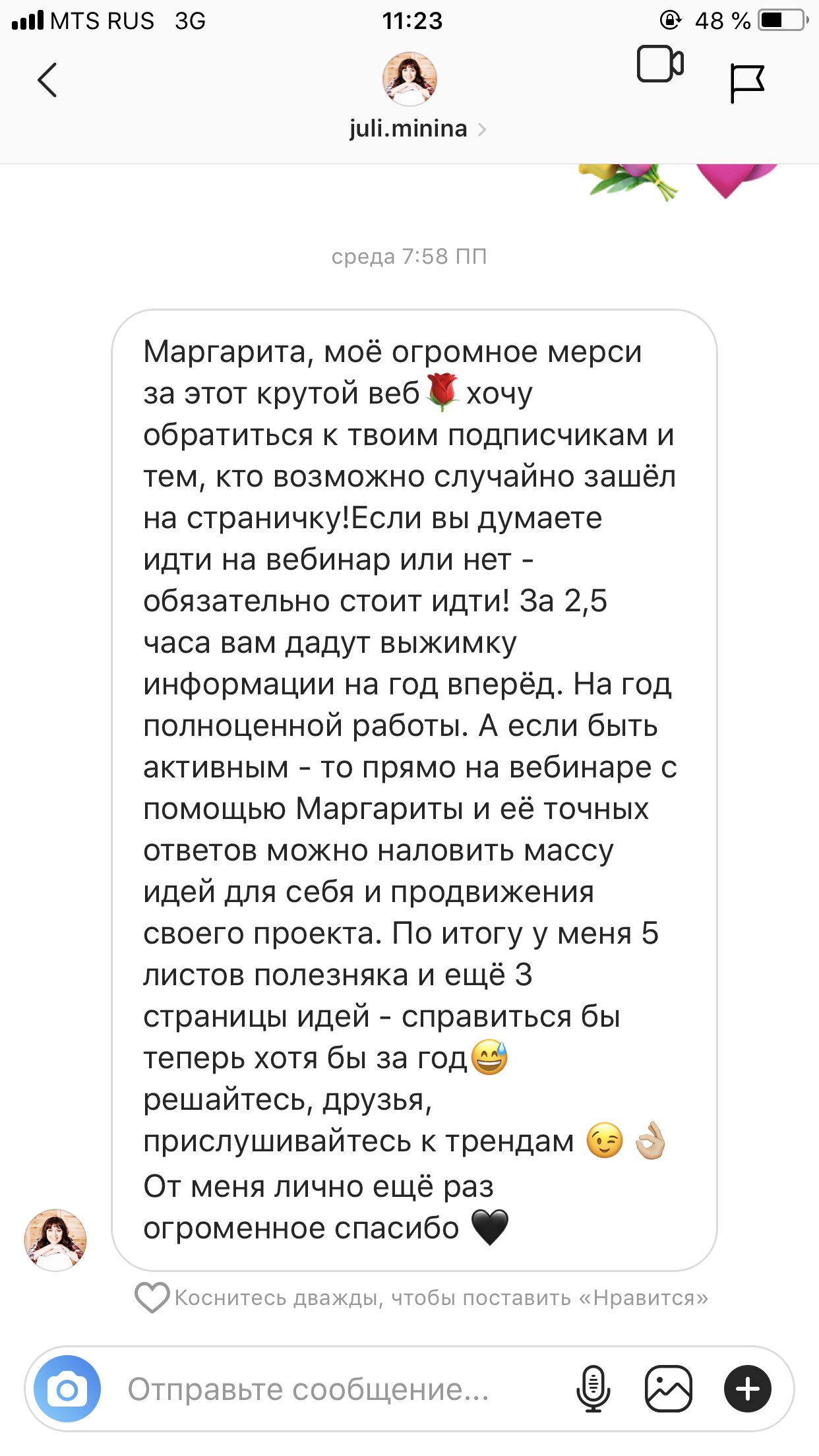Record a voice message

pos(593,1389)
